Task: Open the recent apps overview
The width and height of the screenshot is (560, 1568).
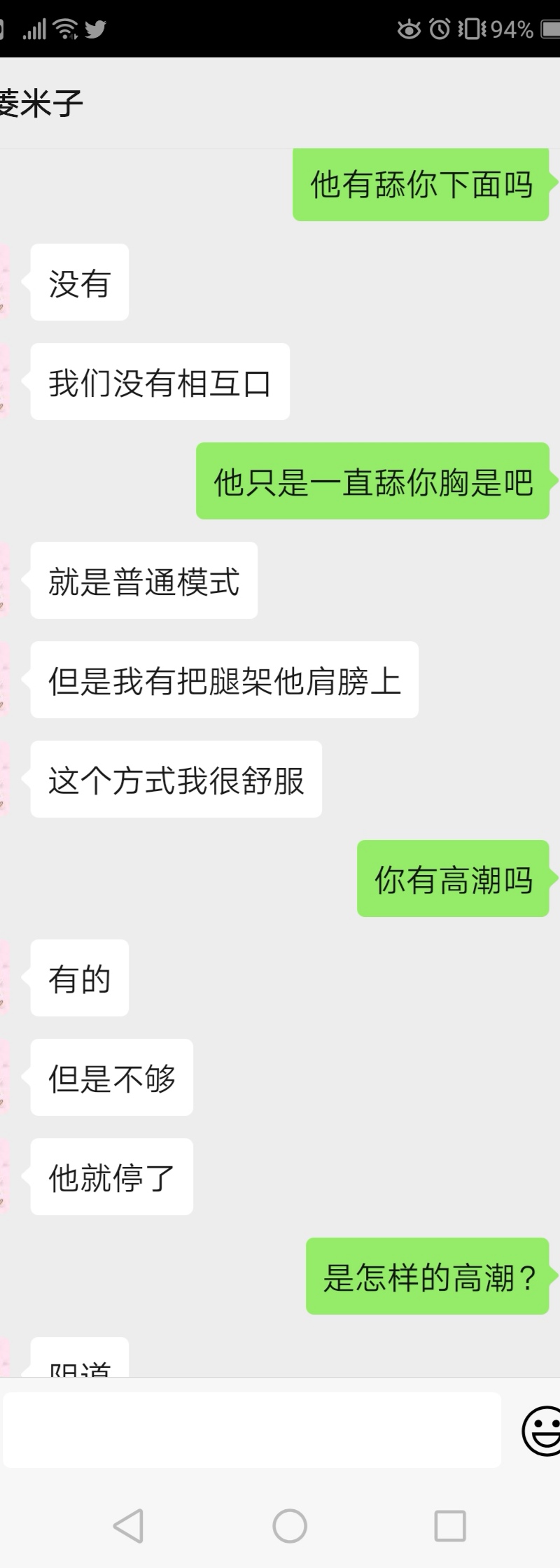Action: (449, 1526)
